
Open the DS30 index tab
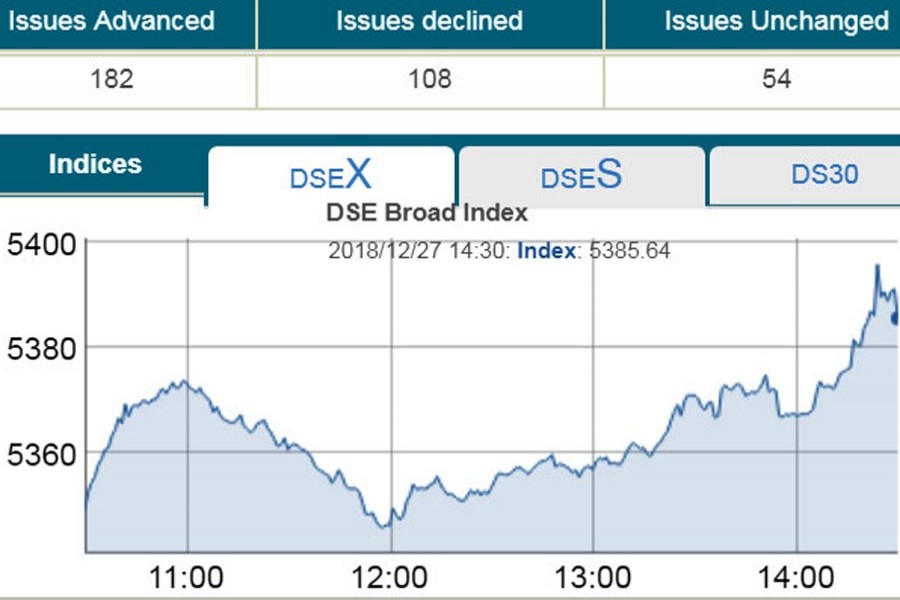(x=824, y=174)
